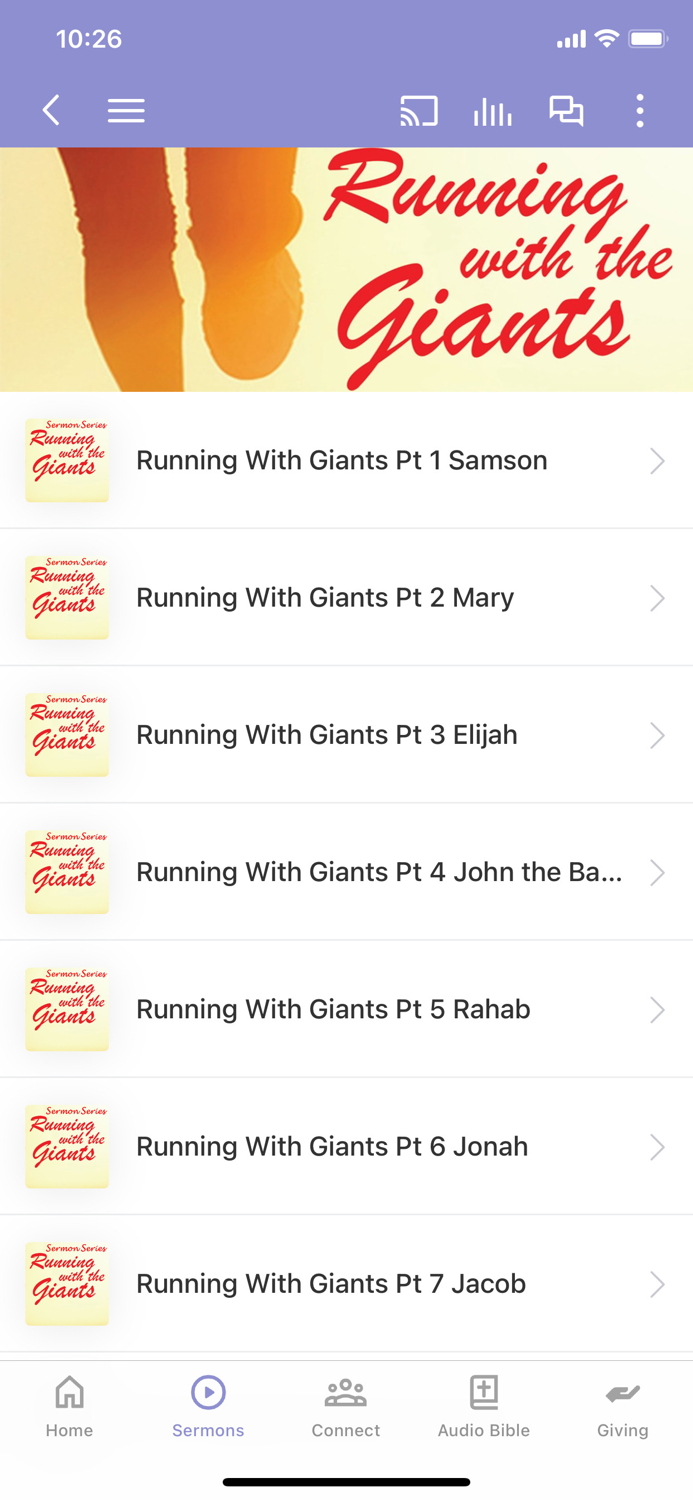Cast to a nearby device
This screenshot has height=1500, width=693.
tap(418, 110)
